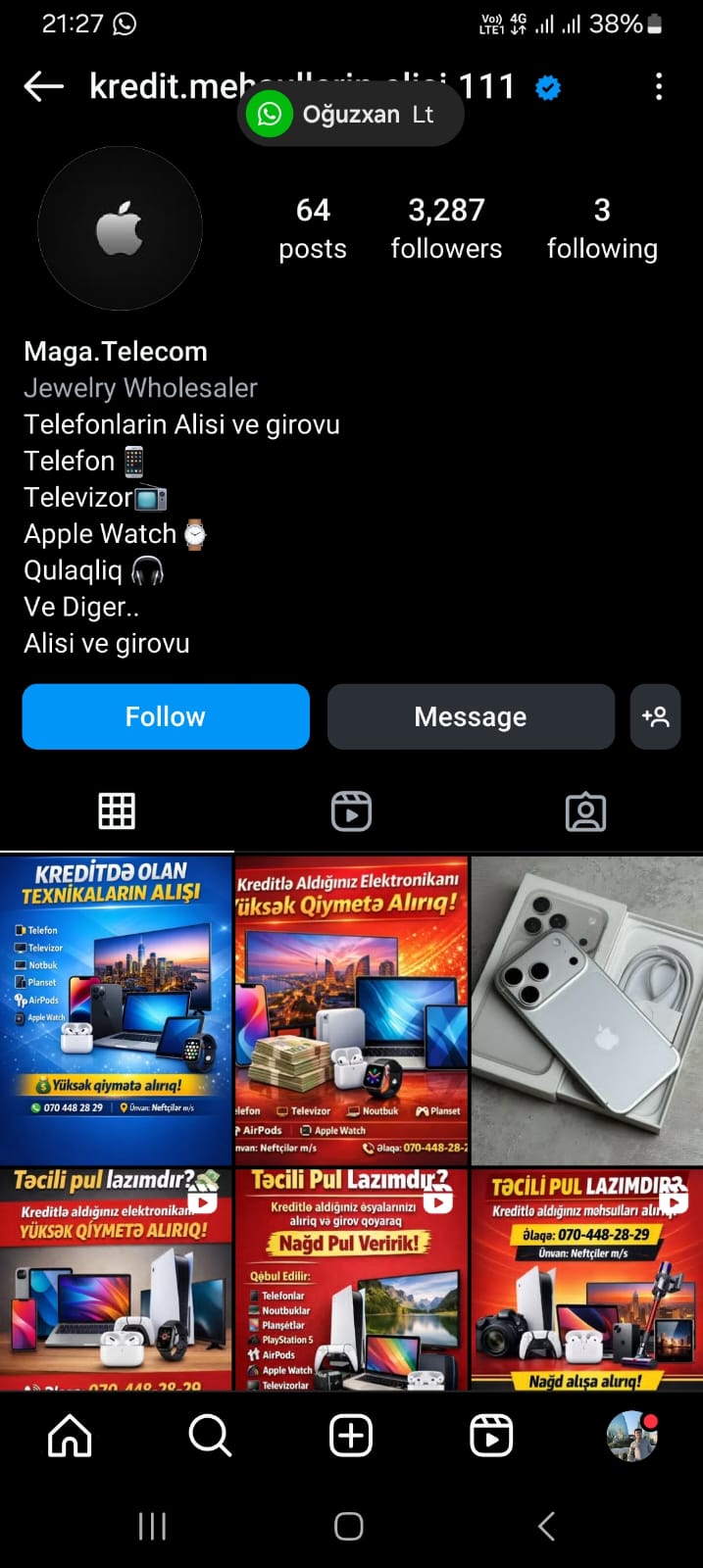Open the silver iPhone photo post
This screenshot has width=703, height=1568.
point(586,1009)
